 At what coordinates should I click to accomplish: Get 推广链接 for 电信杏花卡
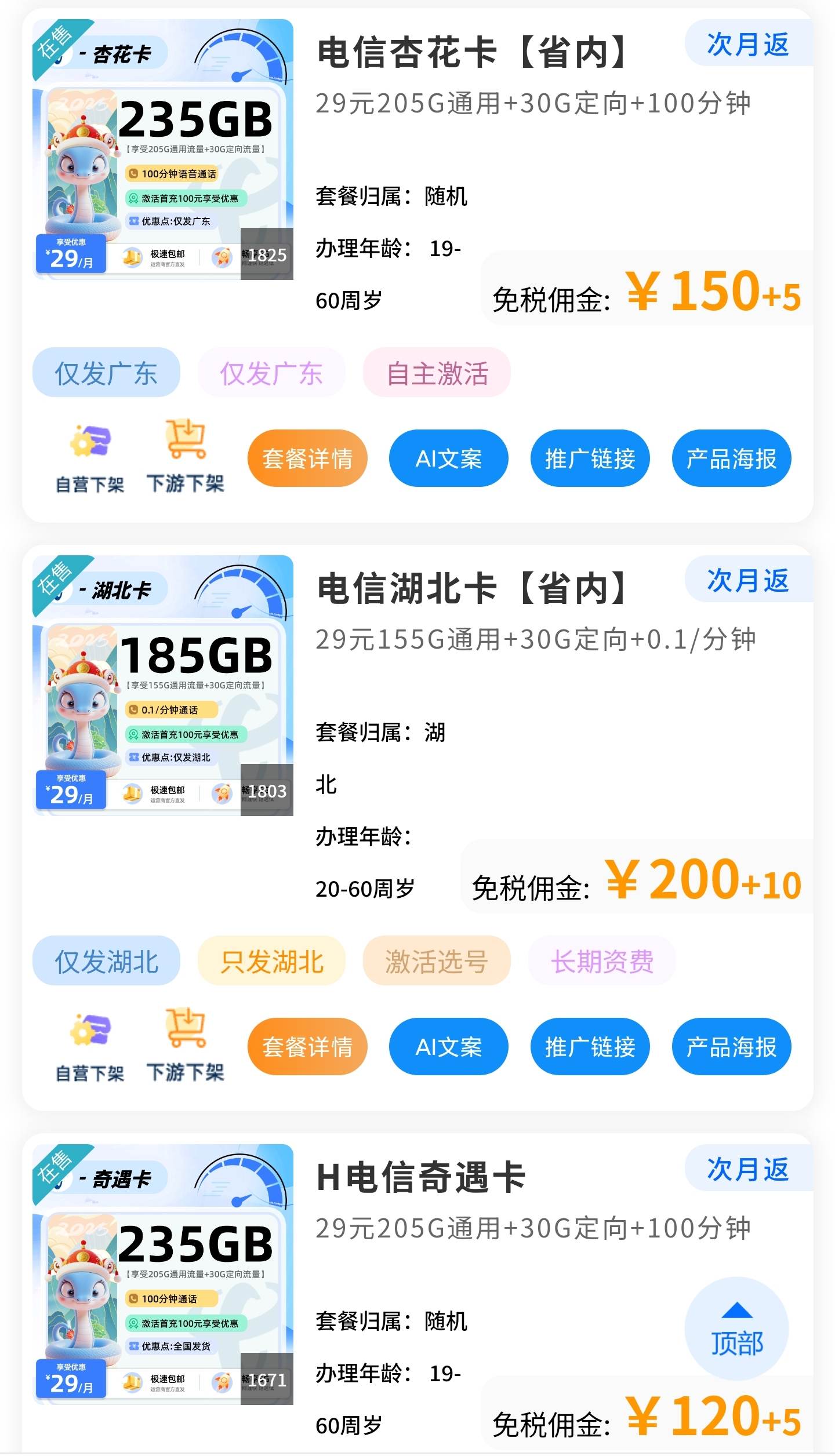click(x=590, y=458)
